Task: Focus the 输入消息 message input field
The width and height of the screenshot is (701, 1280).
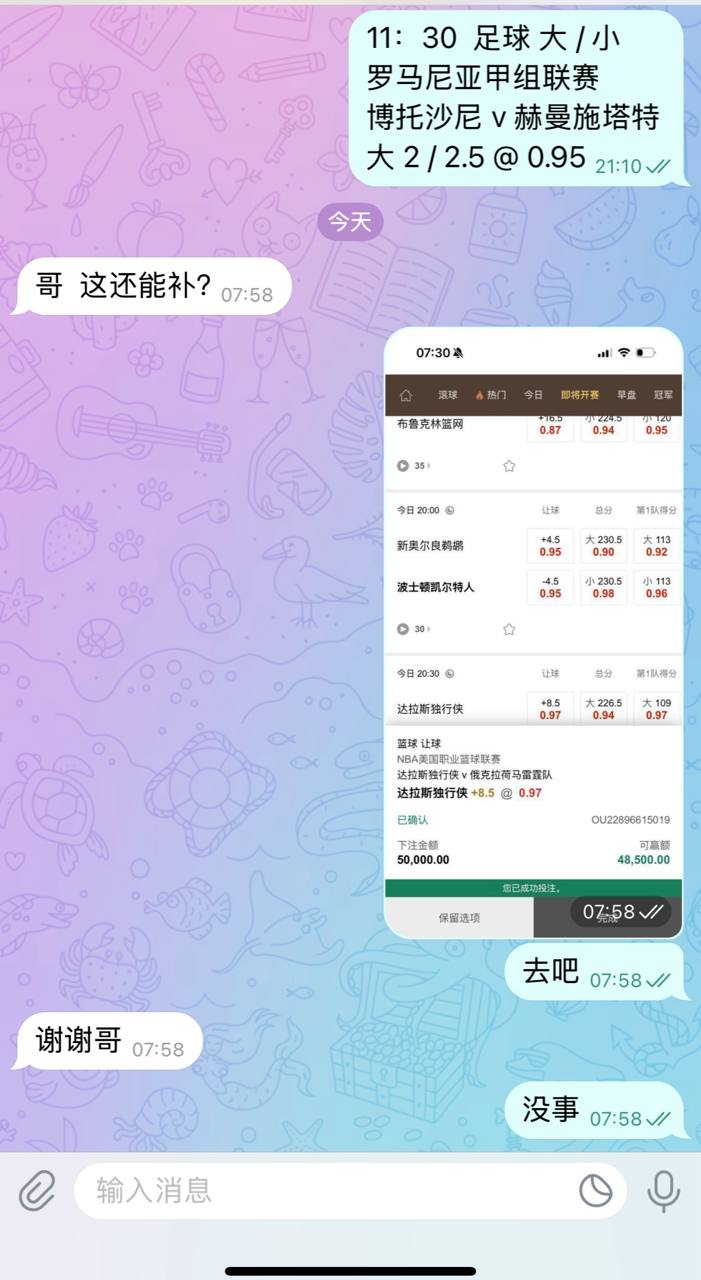Action: pos(320,1190)
